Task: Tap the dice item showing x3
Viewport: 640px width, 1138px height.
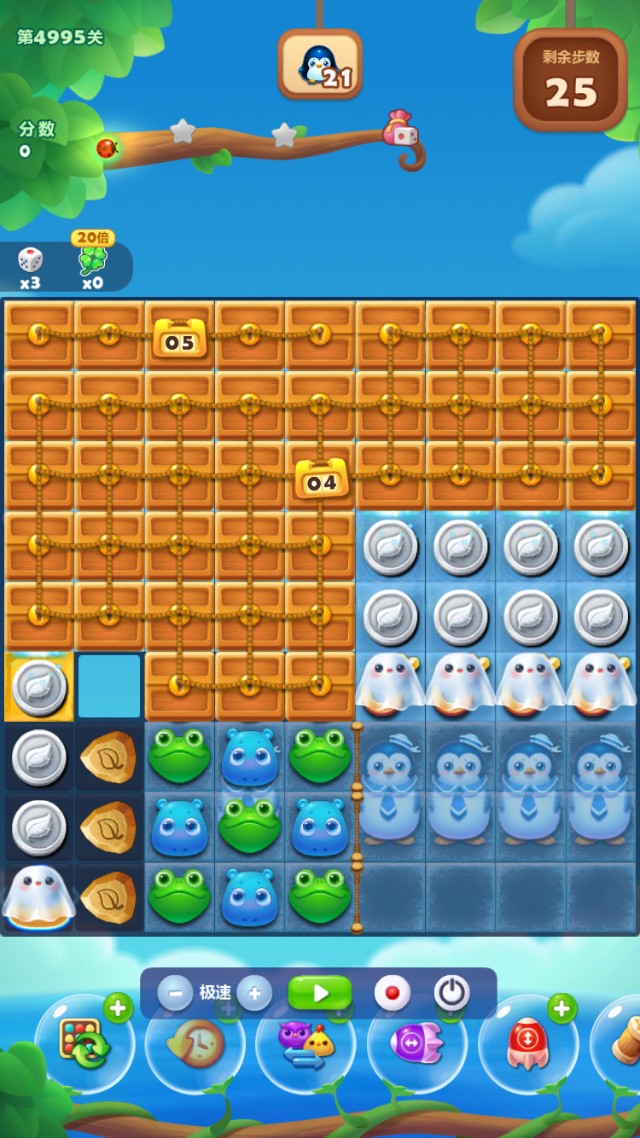Action: (30, 263)
